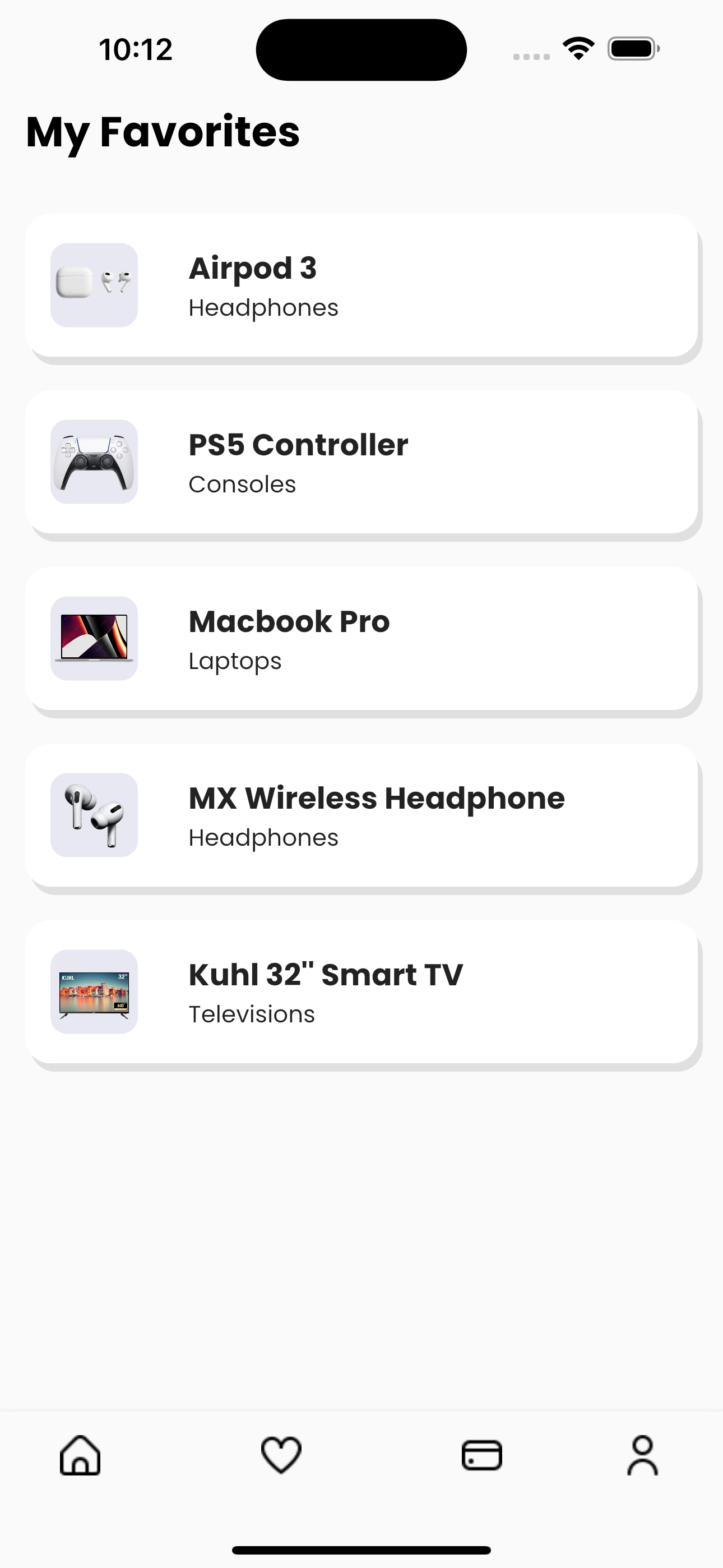Open the wallet/card payment icon

tap(481, 1455)
